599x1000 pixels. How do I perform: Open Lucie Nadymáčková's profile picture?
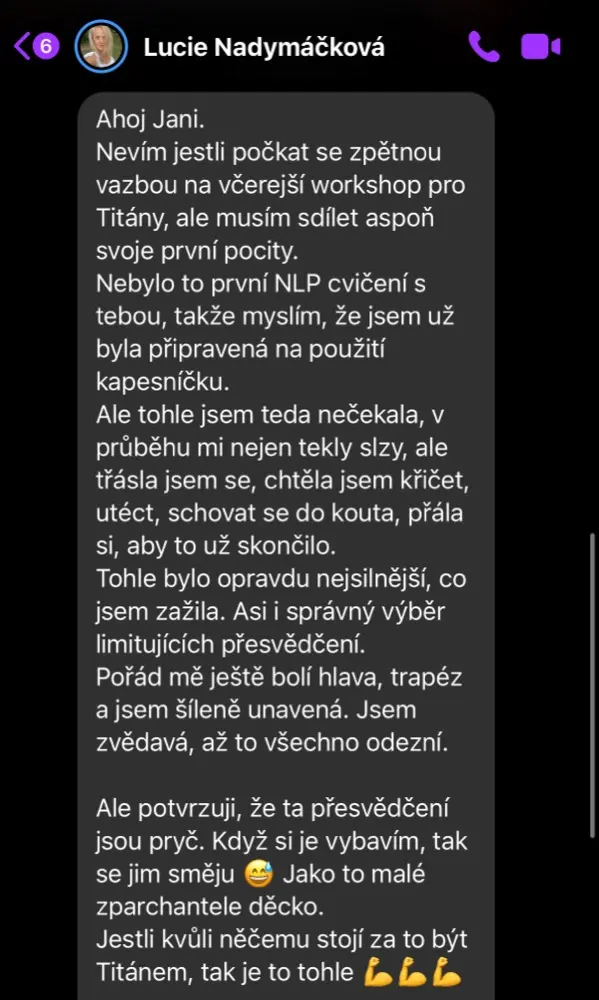pos(101,47)
